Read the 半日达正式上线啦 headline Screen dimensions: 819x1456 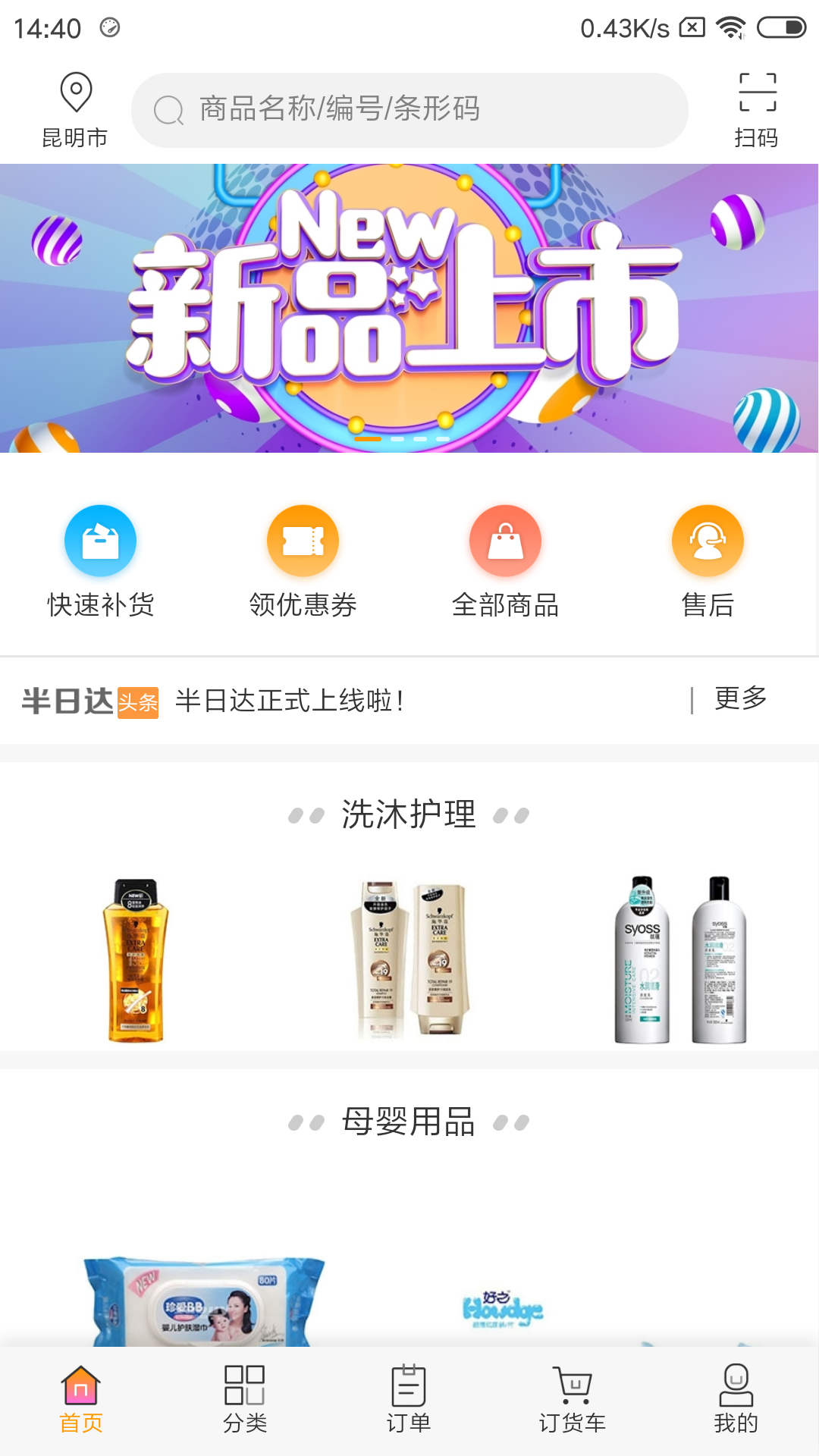[290, 700]
